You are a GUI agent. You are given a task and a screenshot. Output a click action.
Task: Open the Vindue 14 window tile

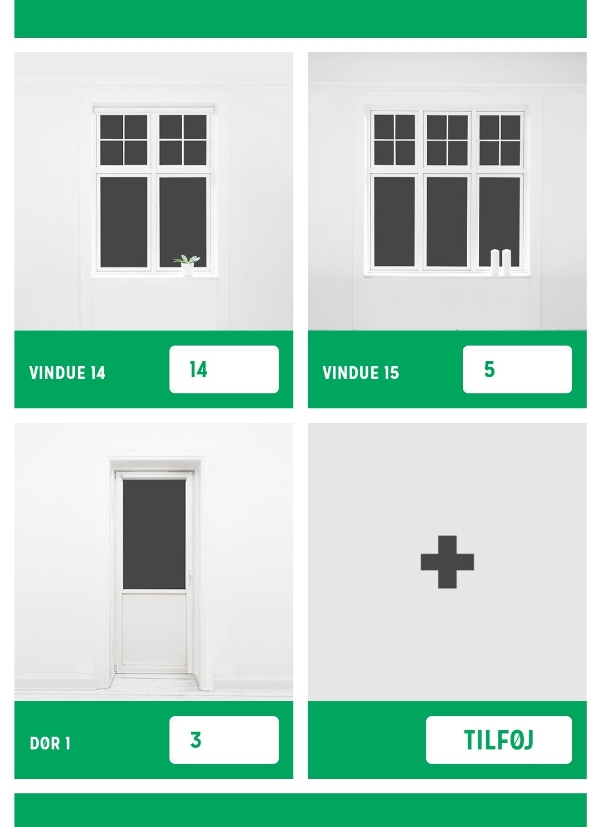(x=154, y=191)
